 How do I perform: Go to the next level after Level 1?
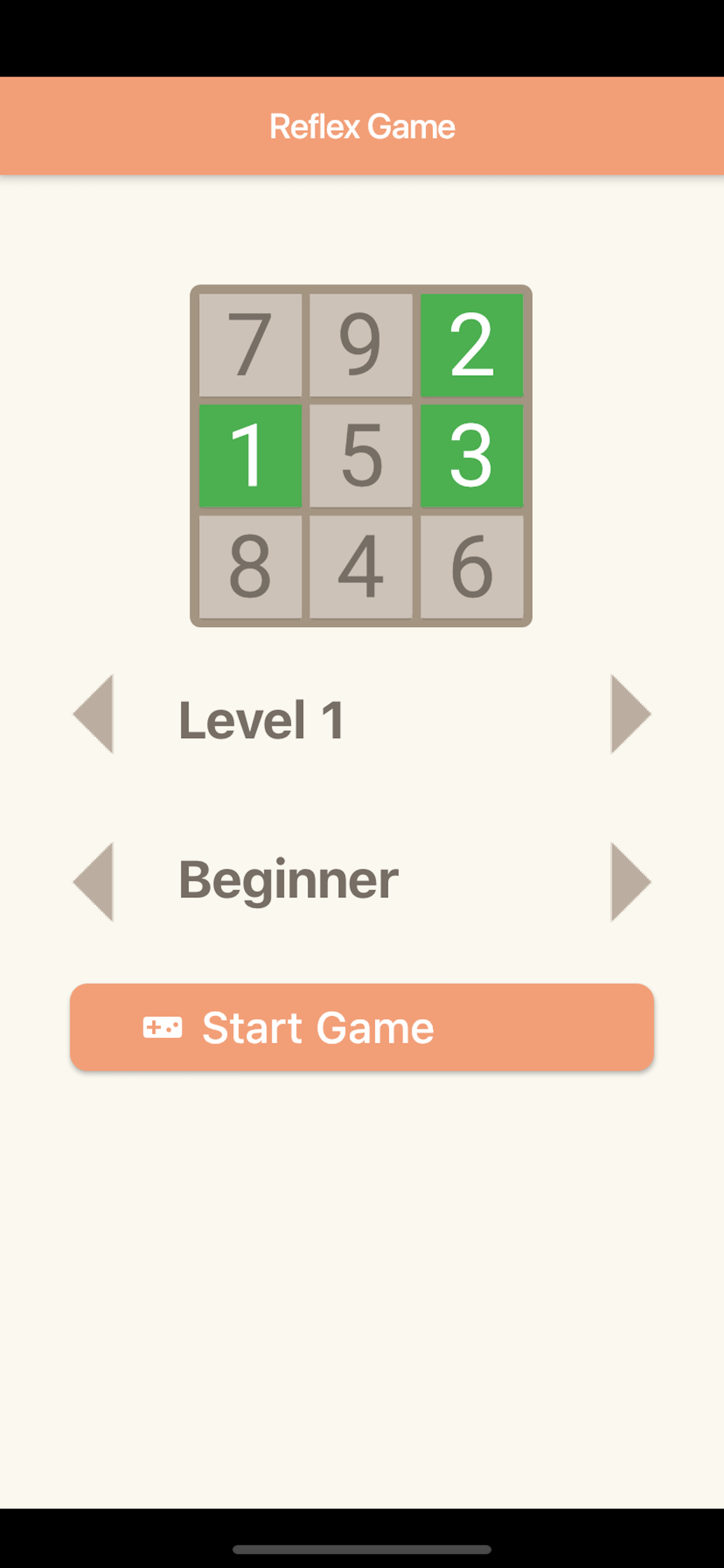click(631, 714)
